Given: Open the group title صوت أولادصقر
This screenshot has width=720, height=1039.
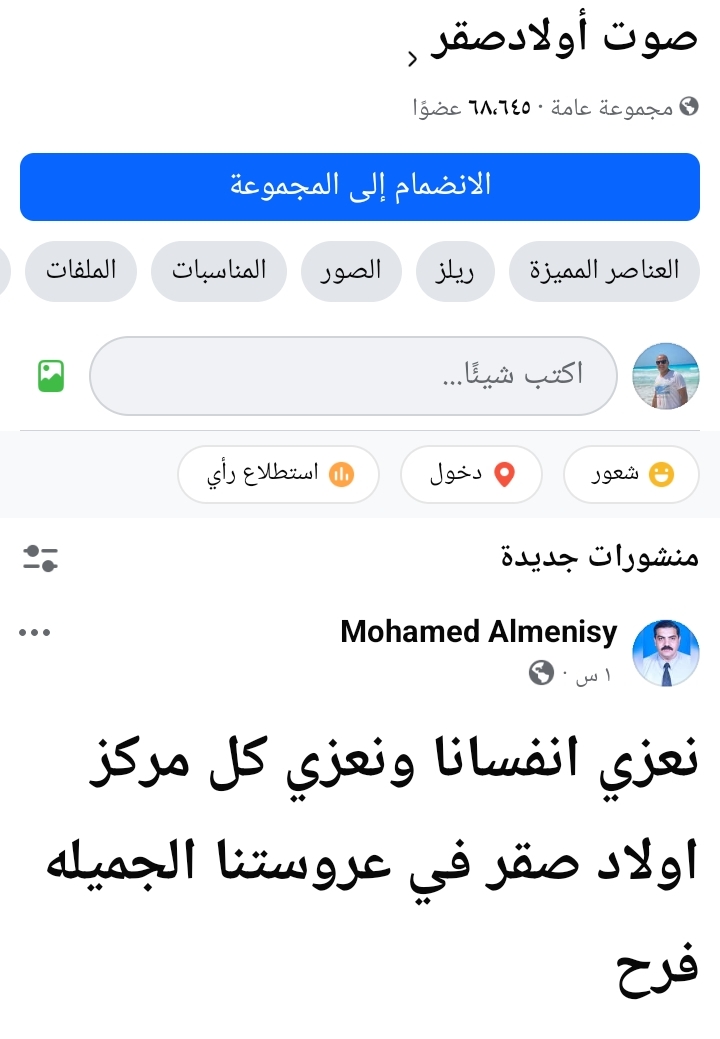Looking at the screenshot, I should click(563, 38).
